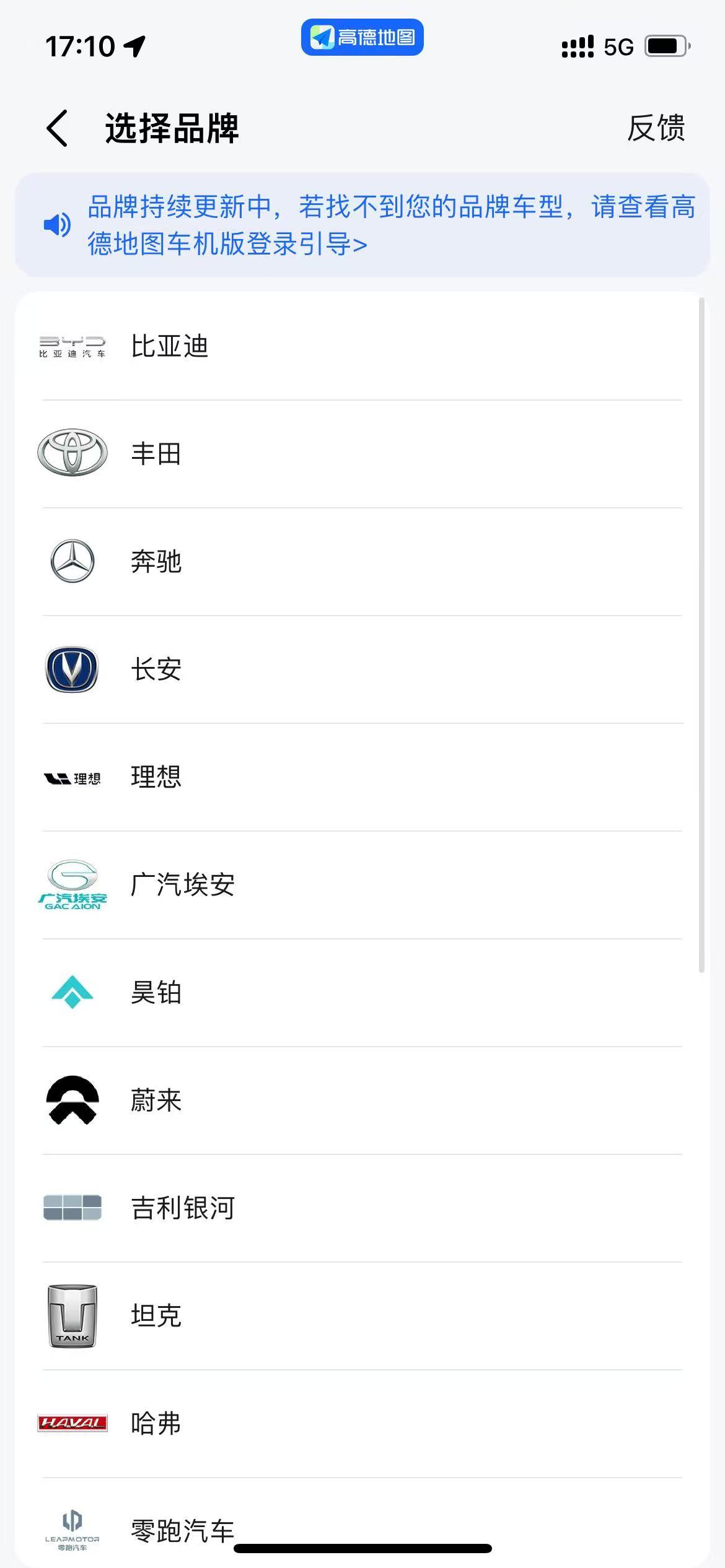Open the 理想 brand entry
Viewport: 725px width, 1568px height.
[362, 777]
